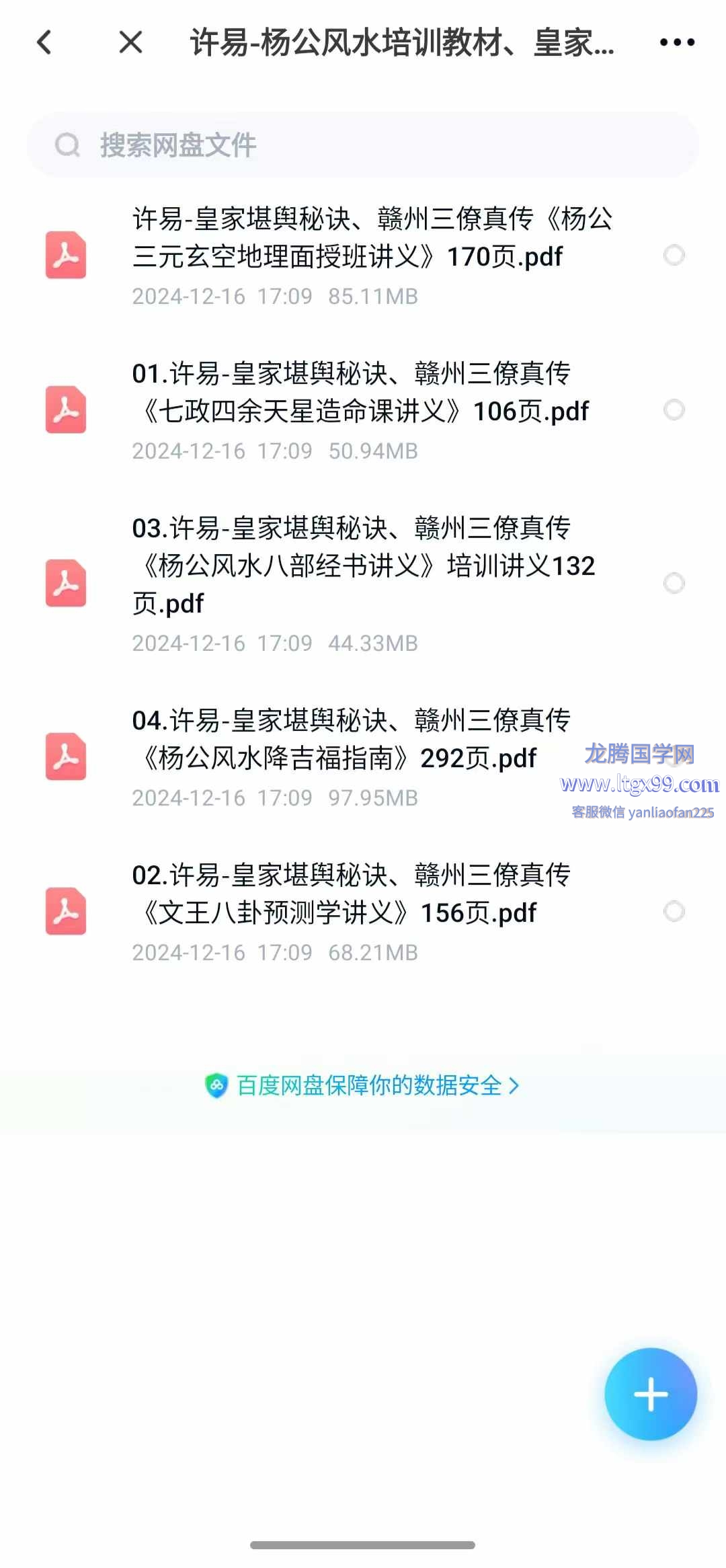Open the three-dot overflow menu
Screen dimensions: 726x1568
tap(677, 42)
